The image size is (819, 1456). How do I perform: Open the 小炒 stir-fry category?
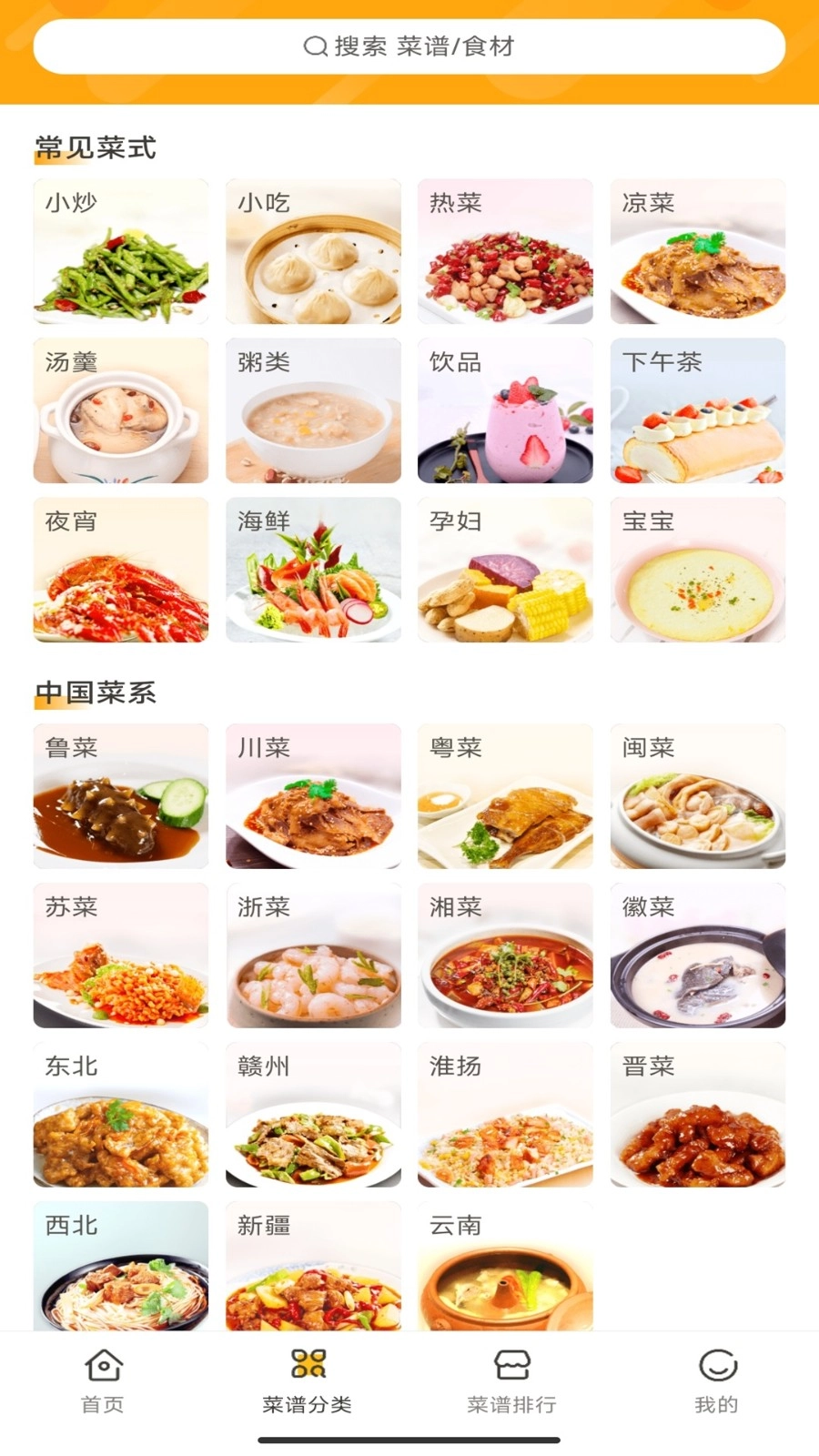120,250
